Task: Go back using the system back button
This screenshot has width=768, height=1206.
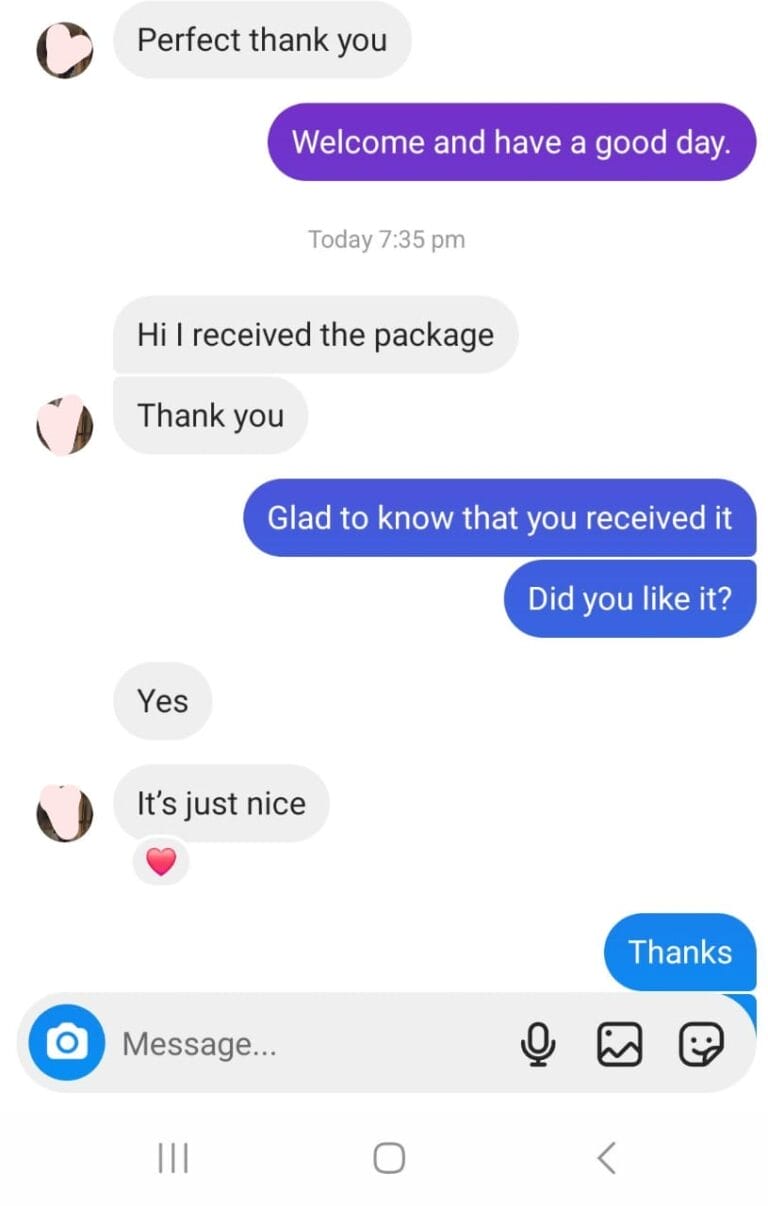Action: (606, 1158)
